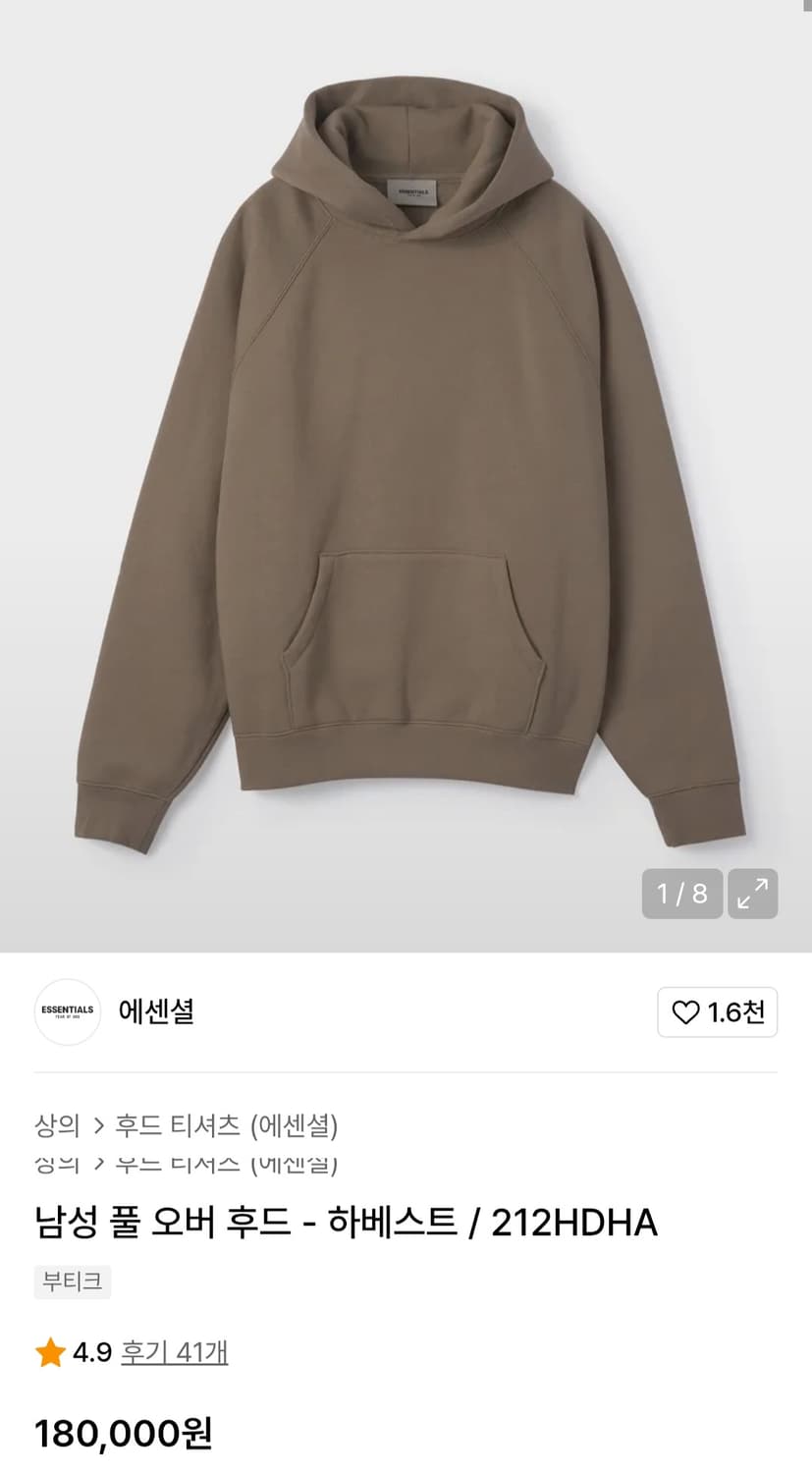This screenshot has width=812, height=1473.
Task: Select the 부티크 tag
Action: tap(72, 1282)
